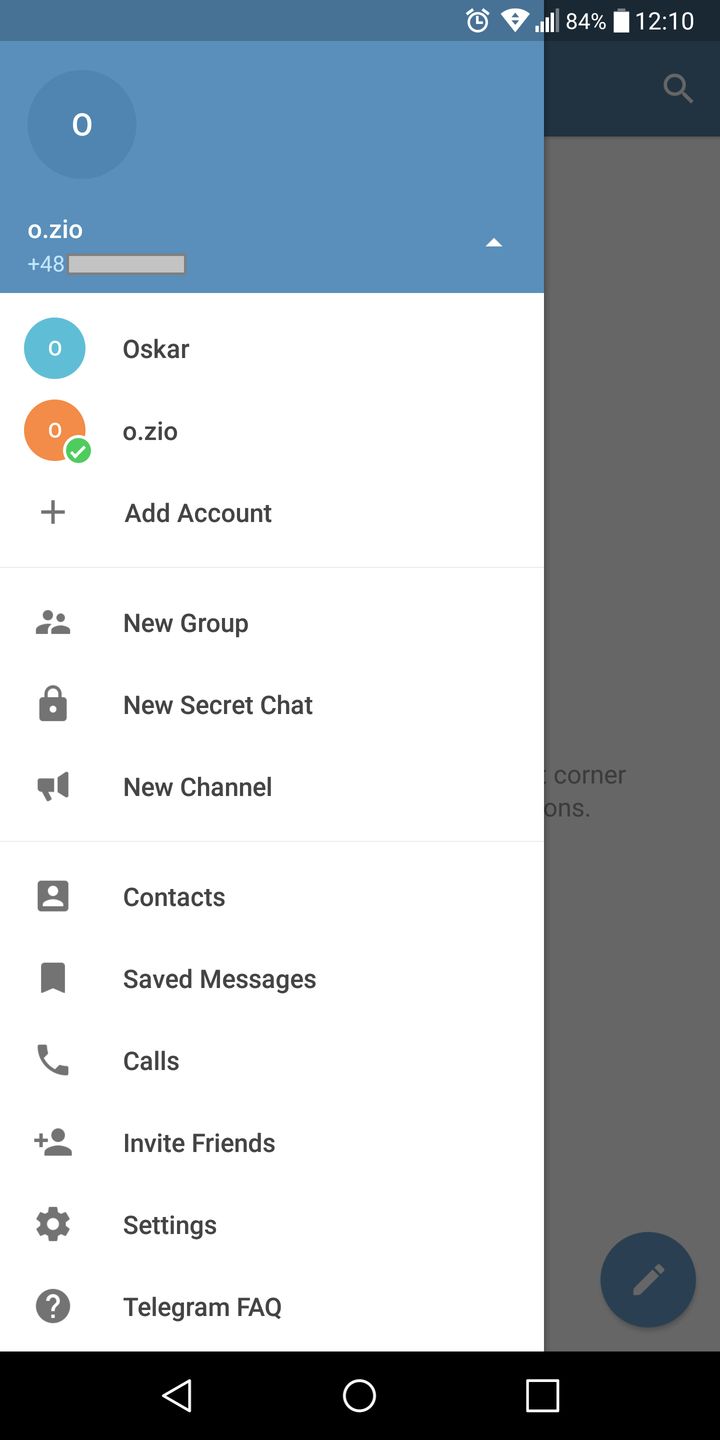The image size is (720, 1440).
Task: Create a New Channel
Action: coord(197,787)
